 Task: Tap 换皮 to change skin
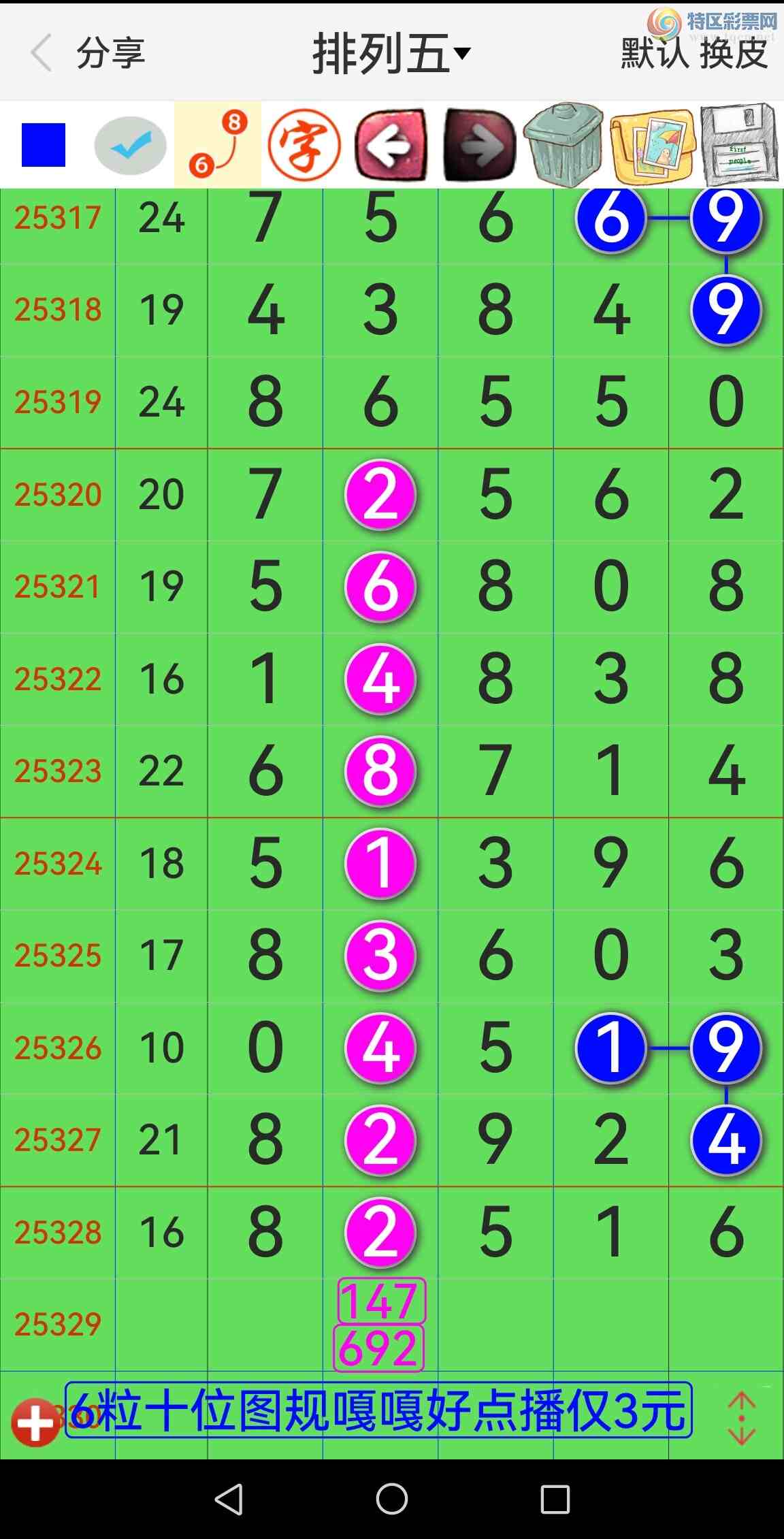734,54
